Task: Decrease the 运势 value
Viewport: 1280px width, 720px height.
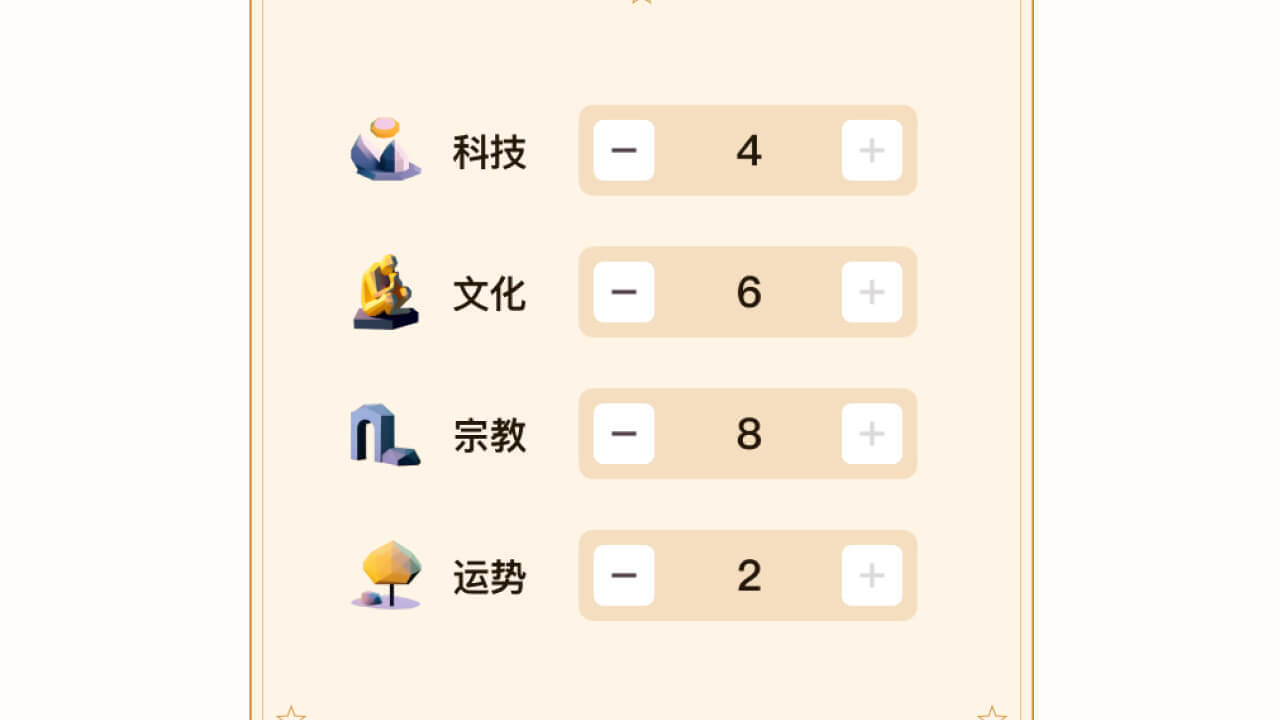Action: [x=623, y=575]
